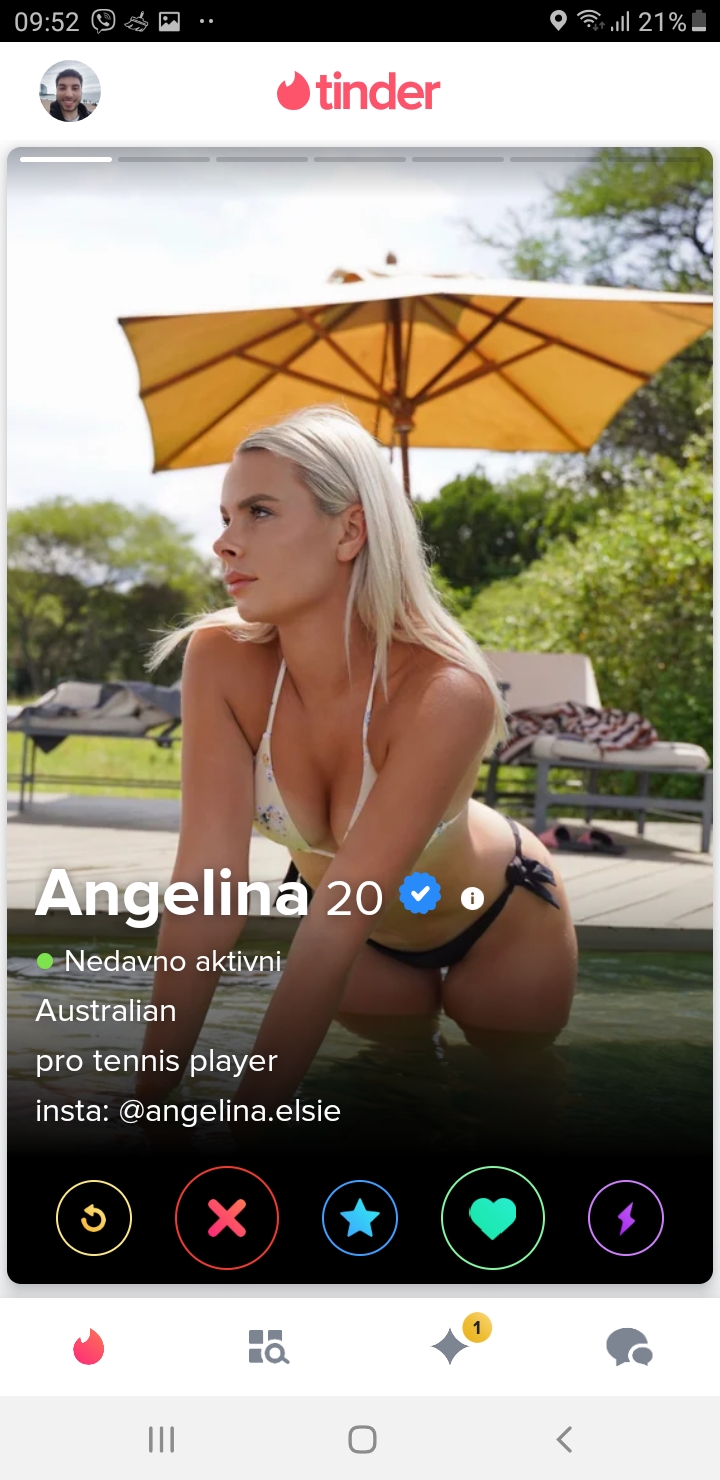Switch to the Tinder flame home tab
This screenshot has width=720, height=1480.
[89, 1347]
